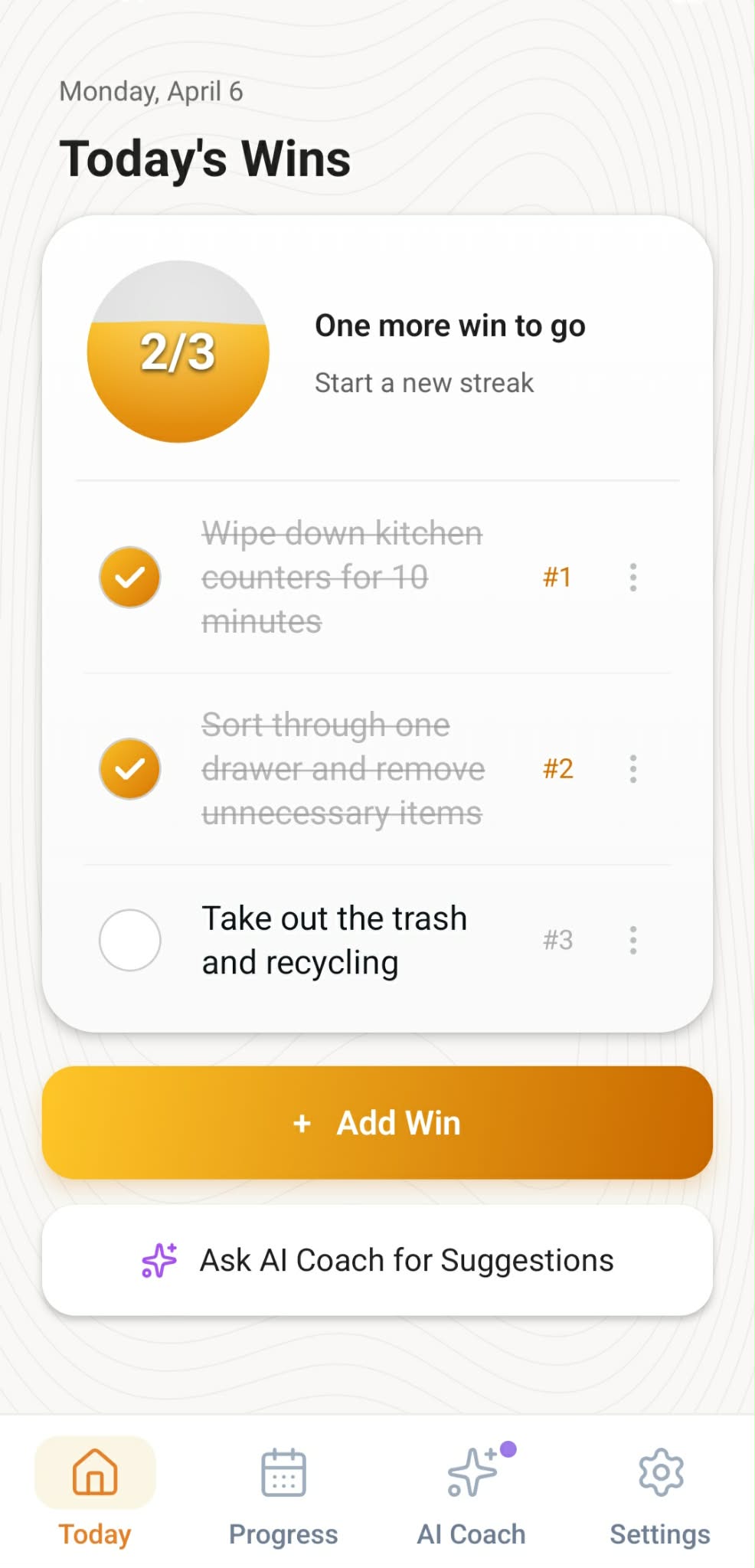The width and height of the screenshot is (755, 1568).
Task: Open options for the trash and recycling win
Action: 632,940
